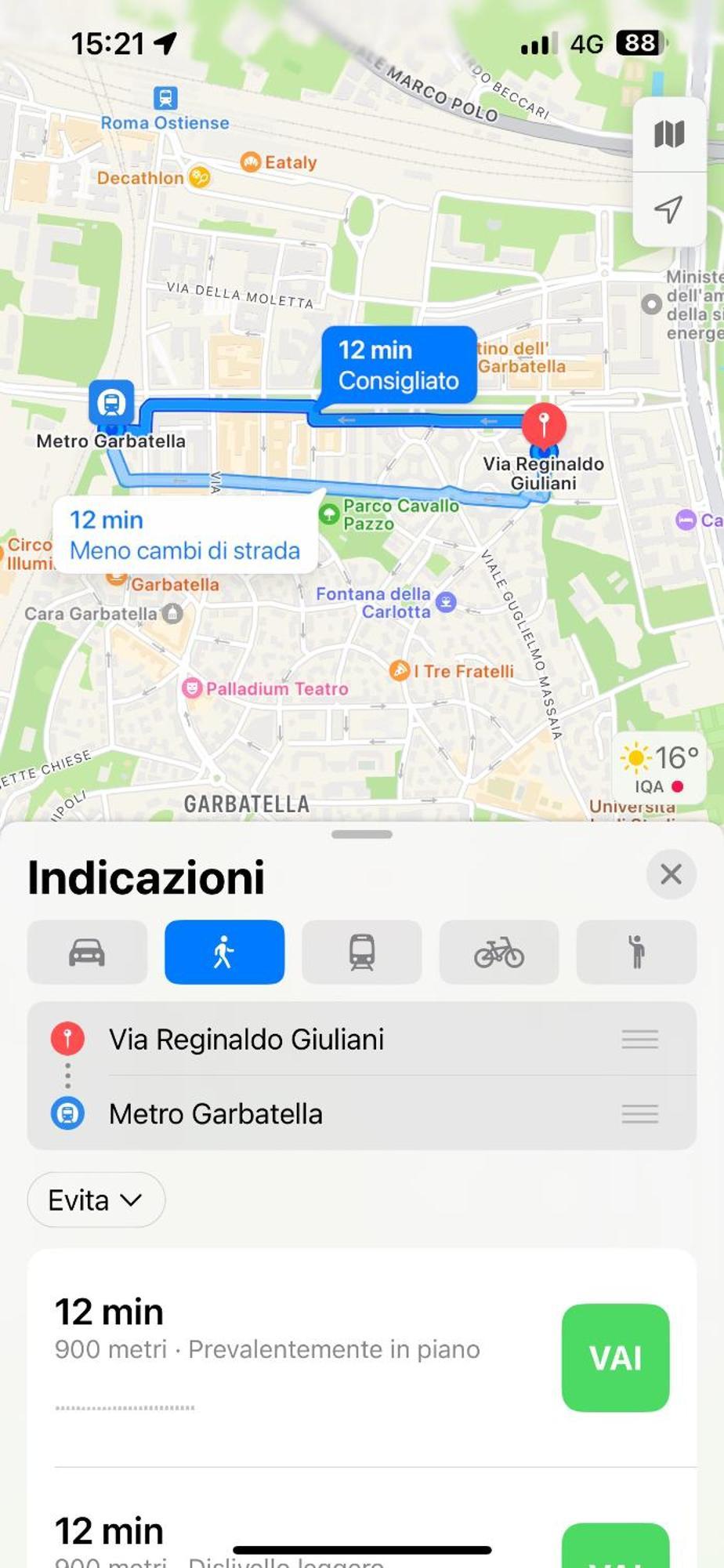This screenshot has height=1568, width=724.
Task: Switch to public transit directions
Action: 361,953
